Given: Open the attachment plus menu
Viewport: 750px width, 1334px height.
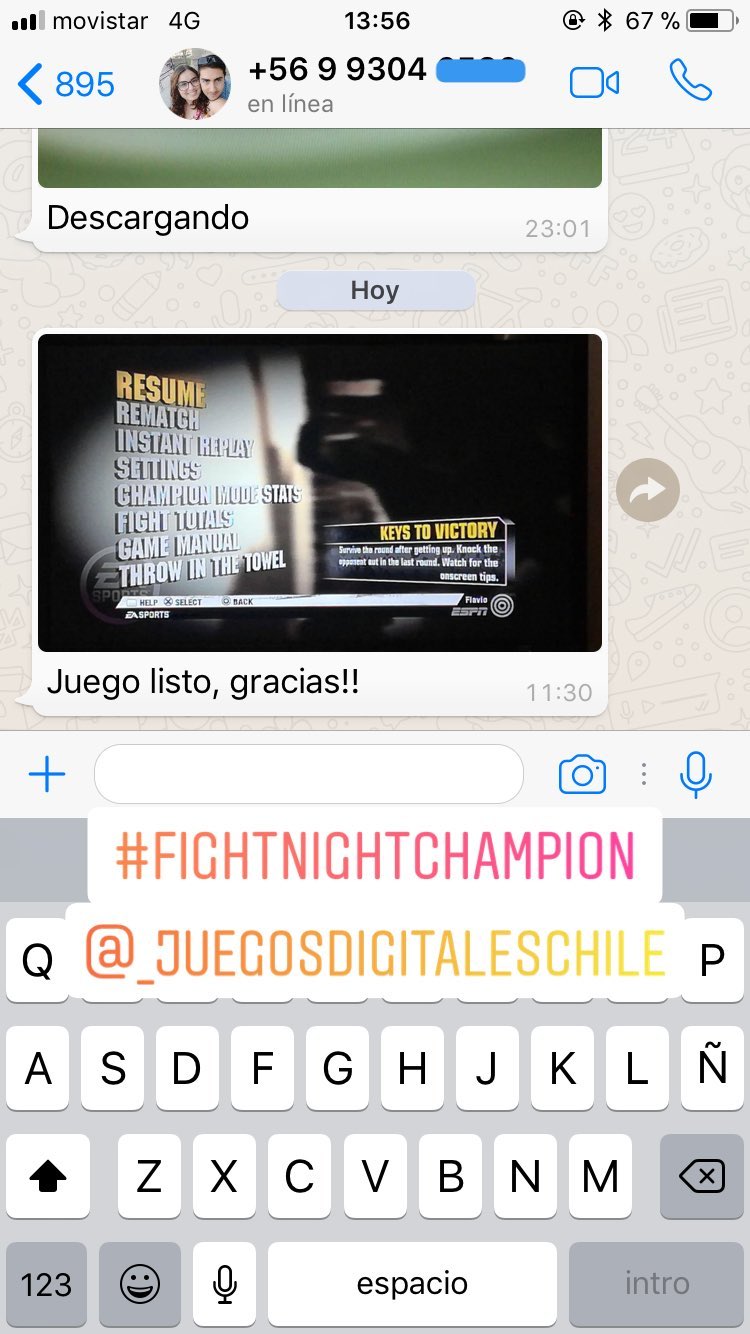Looking at the screenshot, I should [x=46, y=774].
